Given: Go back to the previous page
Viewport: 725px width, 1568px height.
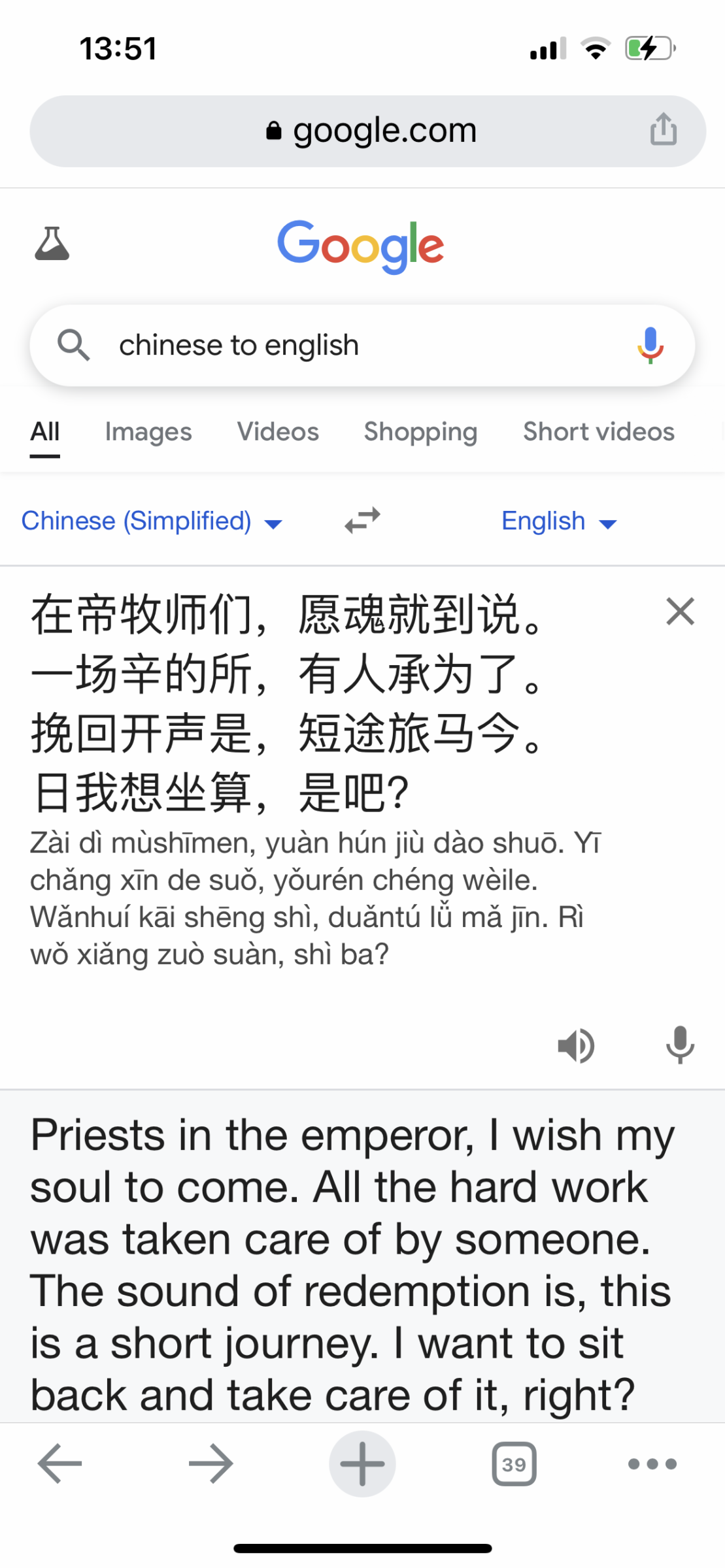Looking at the screenshot, I should pyautogui.click(x=60, y=1463).
